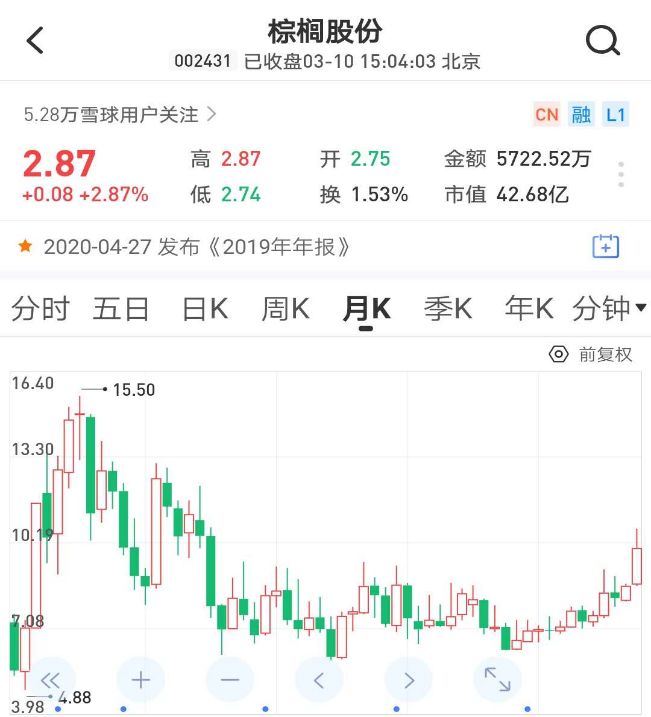Go back using the top-left arrow
651x717 pixels.
pyautogui.click(x=36, y=41)
